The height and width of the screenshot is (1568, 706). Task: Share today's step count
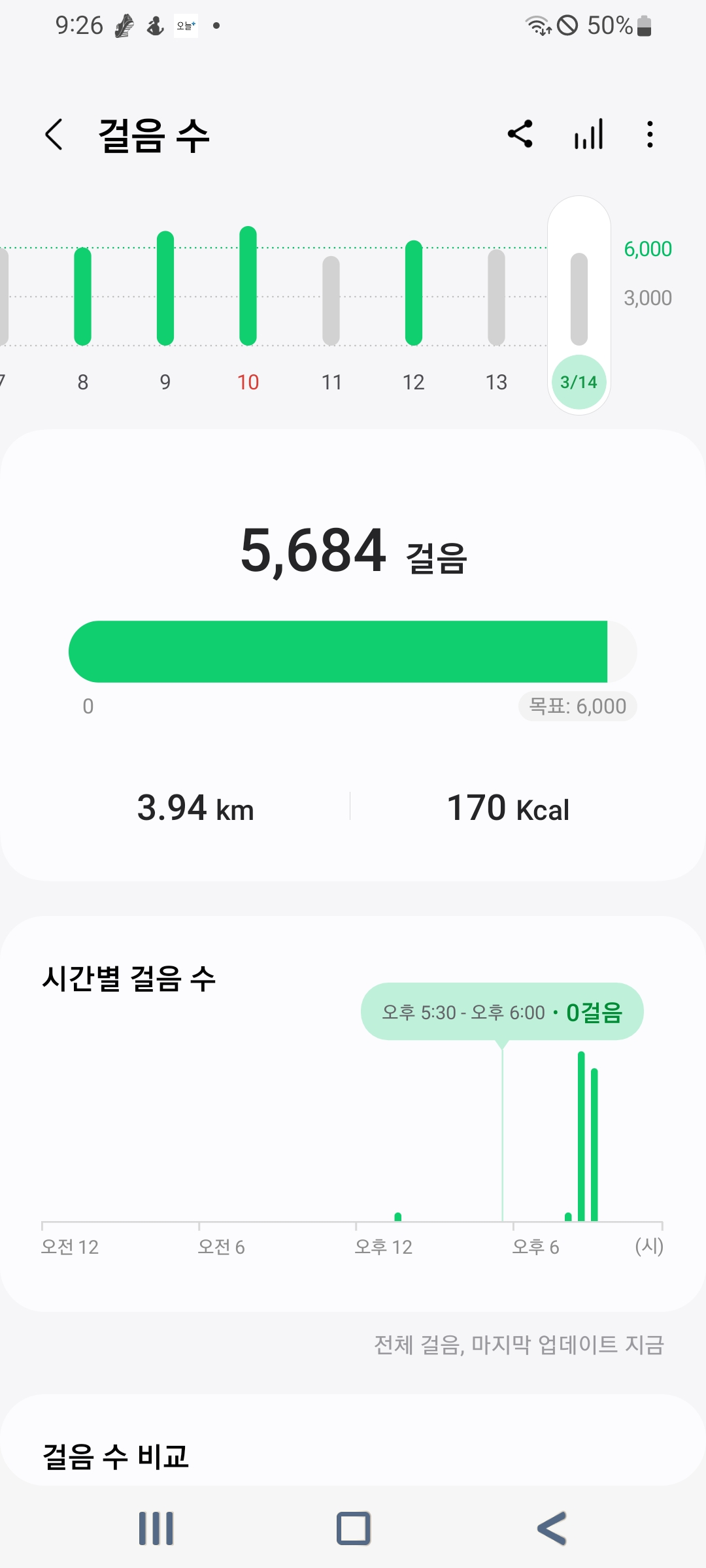click(520, 135)
